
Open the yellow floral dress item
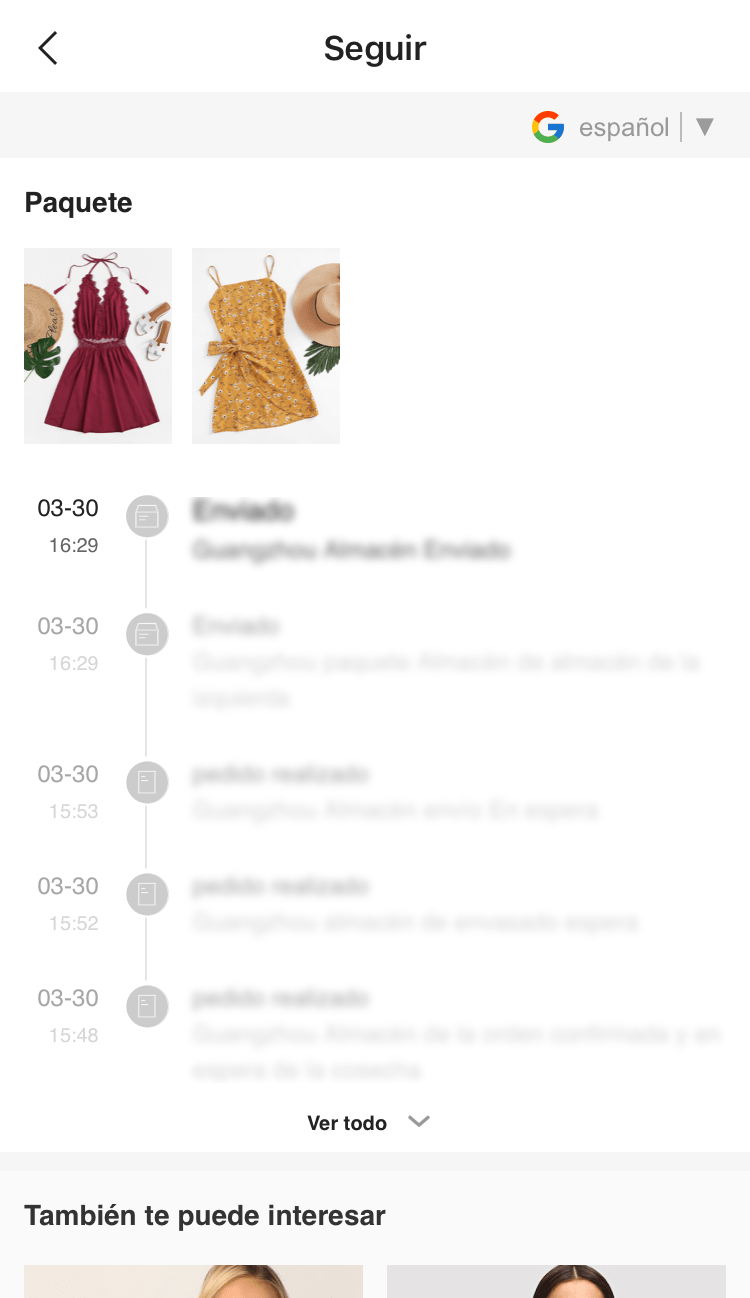pos(266,345)
